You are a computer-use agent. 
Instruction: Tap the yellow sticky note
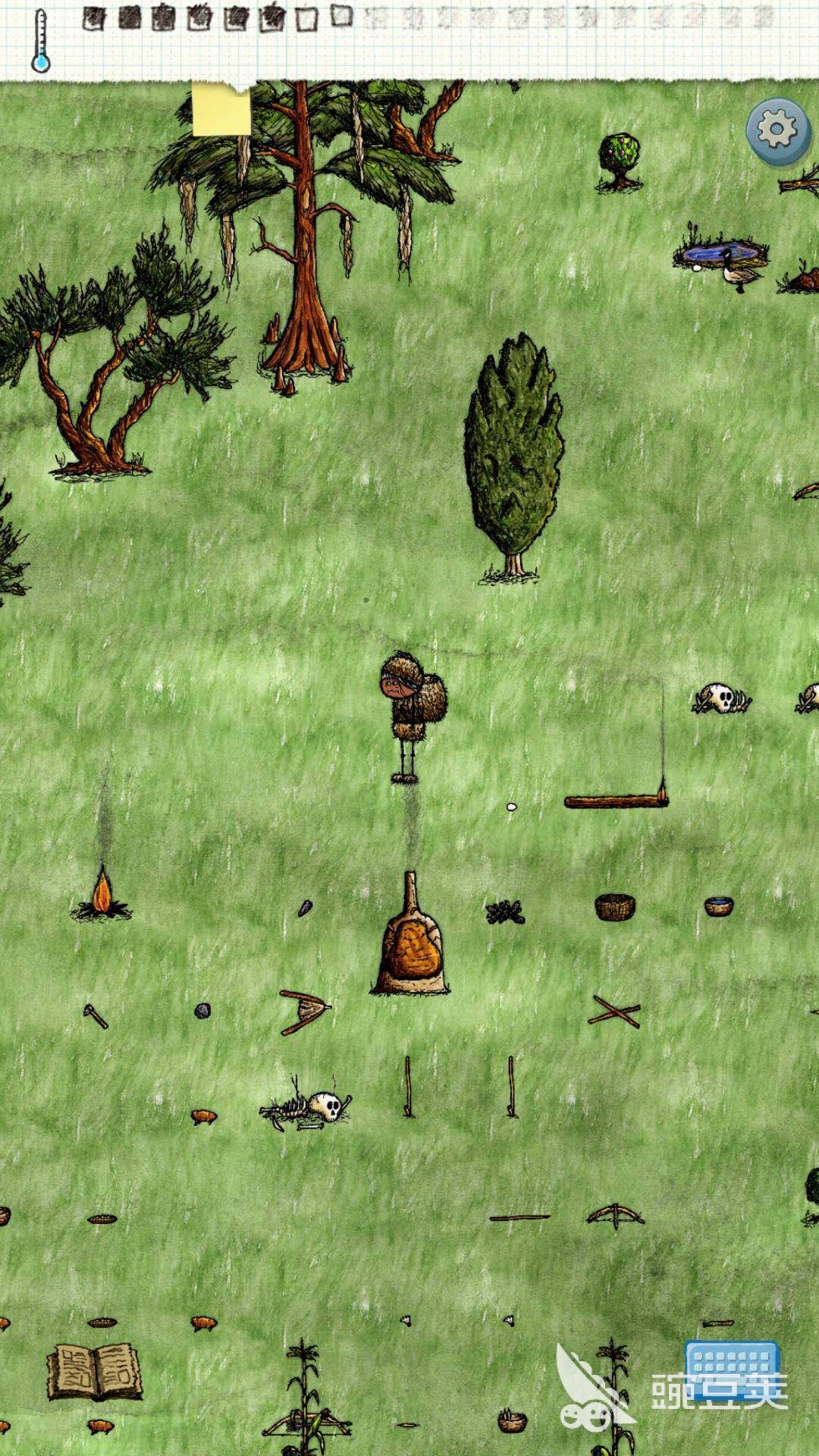point(221,110)
